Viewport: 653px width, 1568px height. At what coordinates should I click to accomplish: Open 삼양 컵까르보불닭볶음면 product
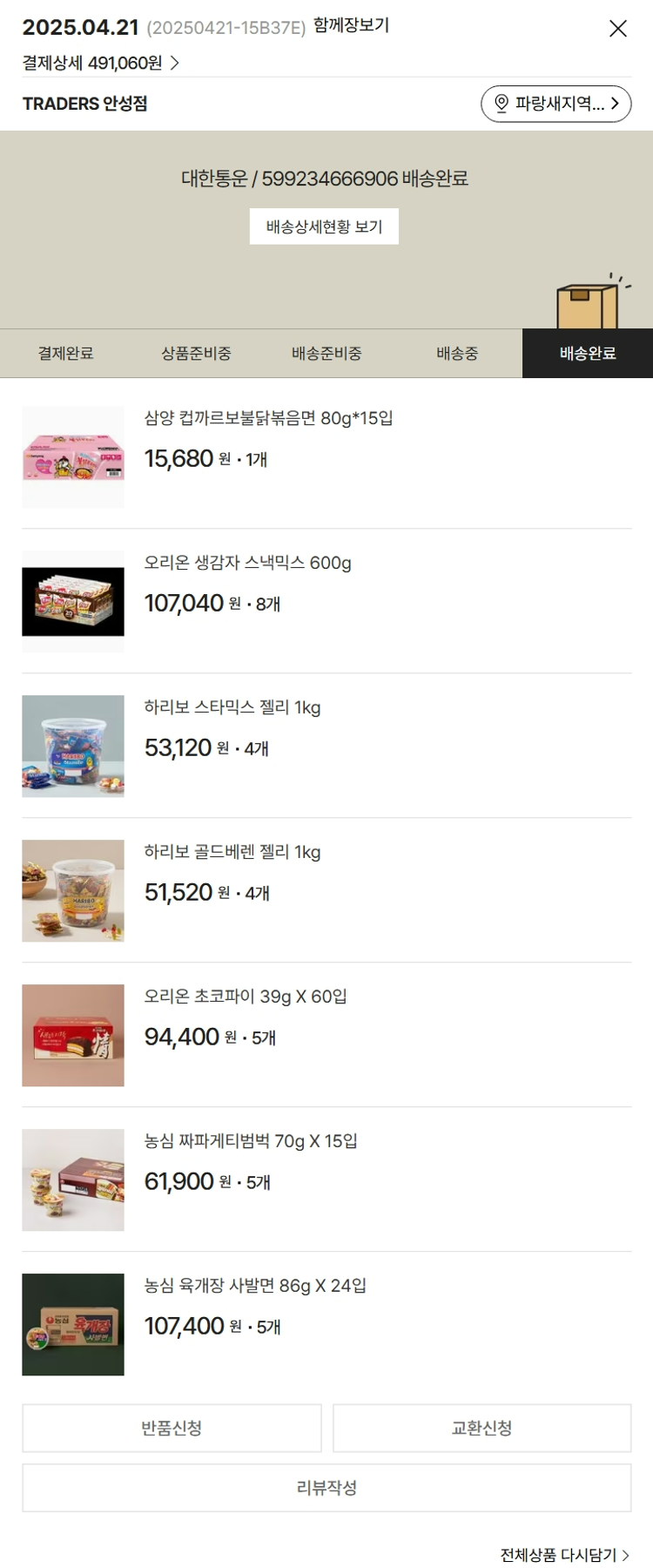268,418
